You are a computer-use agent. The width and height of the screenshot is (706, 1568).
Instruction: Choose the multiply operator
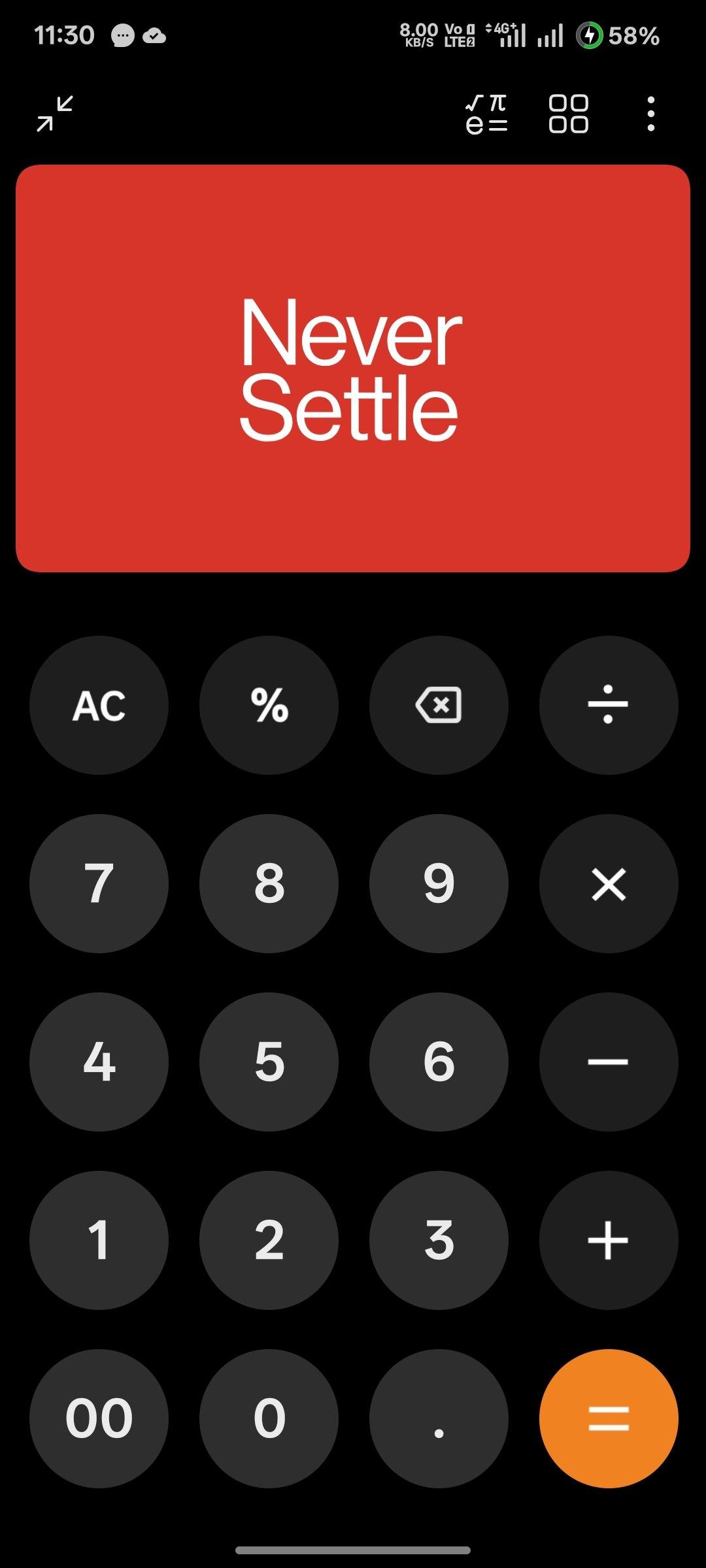coord(609,883)
